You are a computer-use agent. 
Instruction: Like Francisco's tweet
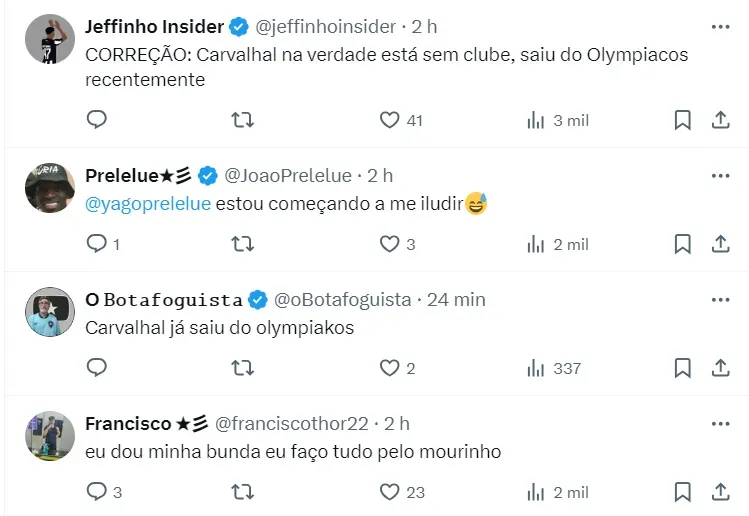[x=390, y=492]
